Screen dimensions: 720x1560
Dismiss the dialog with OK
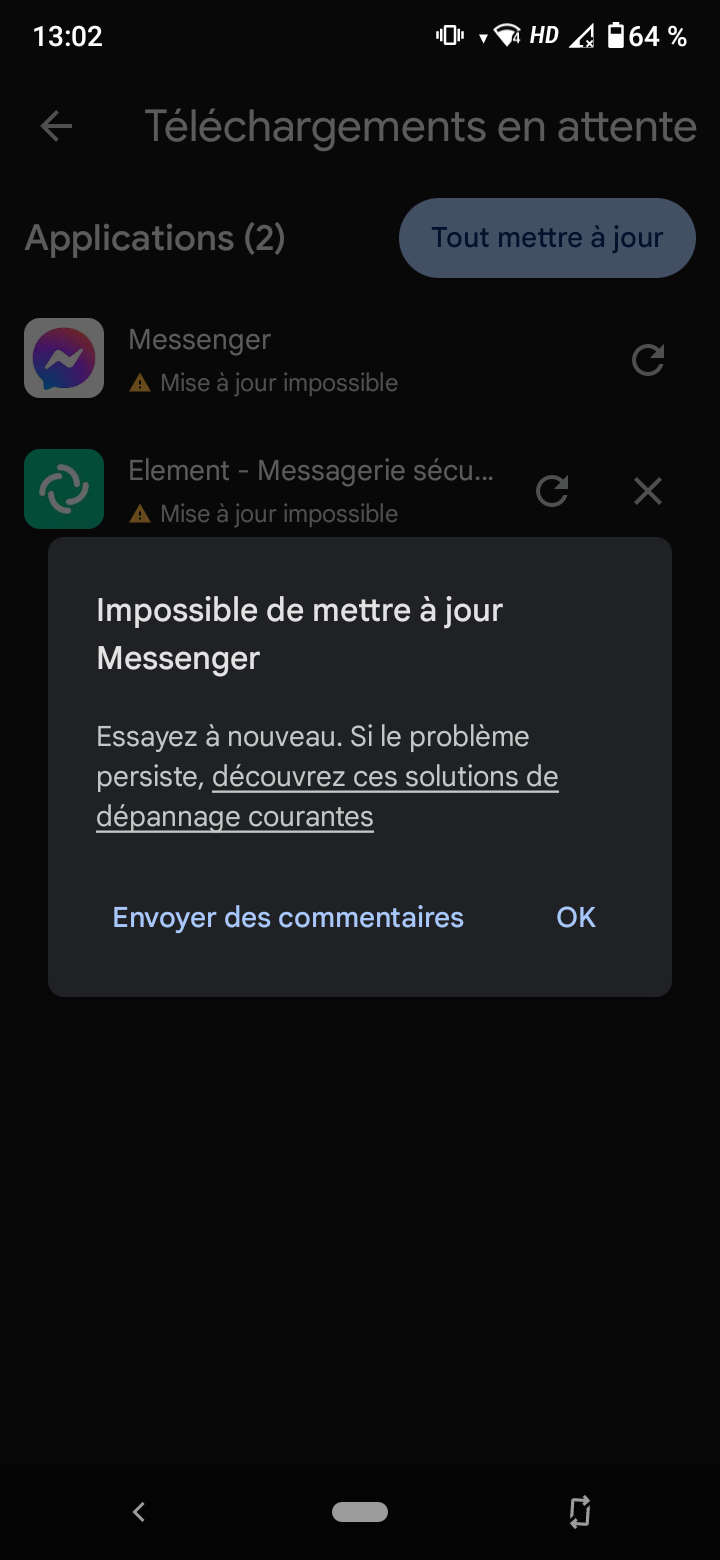coord(576,917)
